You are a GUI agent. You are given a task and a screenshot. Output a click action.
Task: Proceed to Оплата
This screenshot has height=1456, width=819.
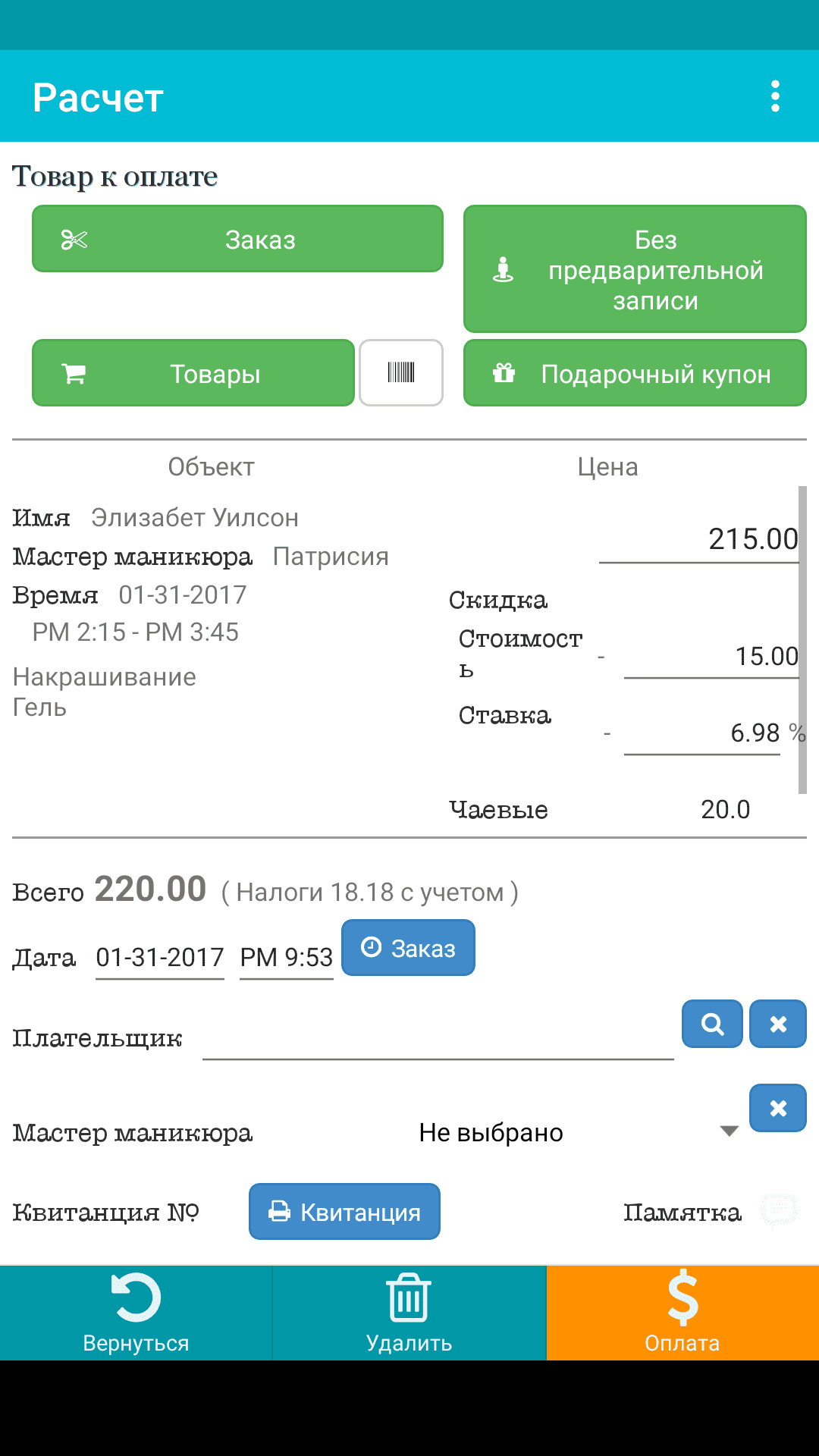(x=682, y=1313)
